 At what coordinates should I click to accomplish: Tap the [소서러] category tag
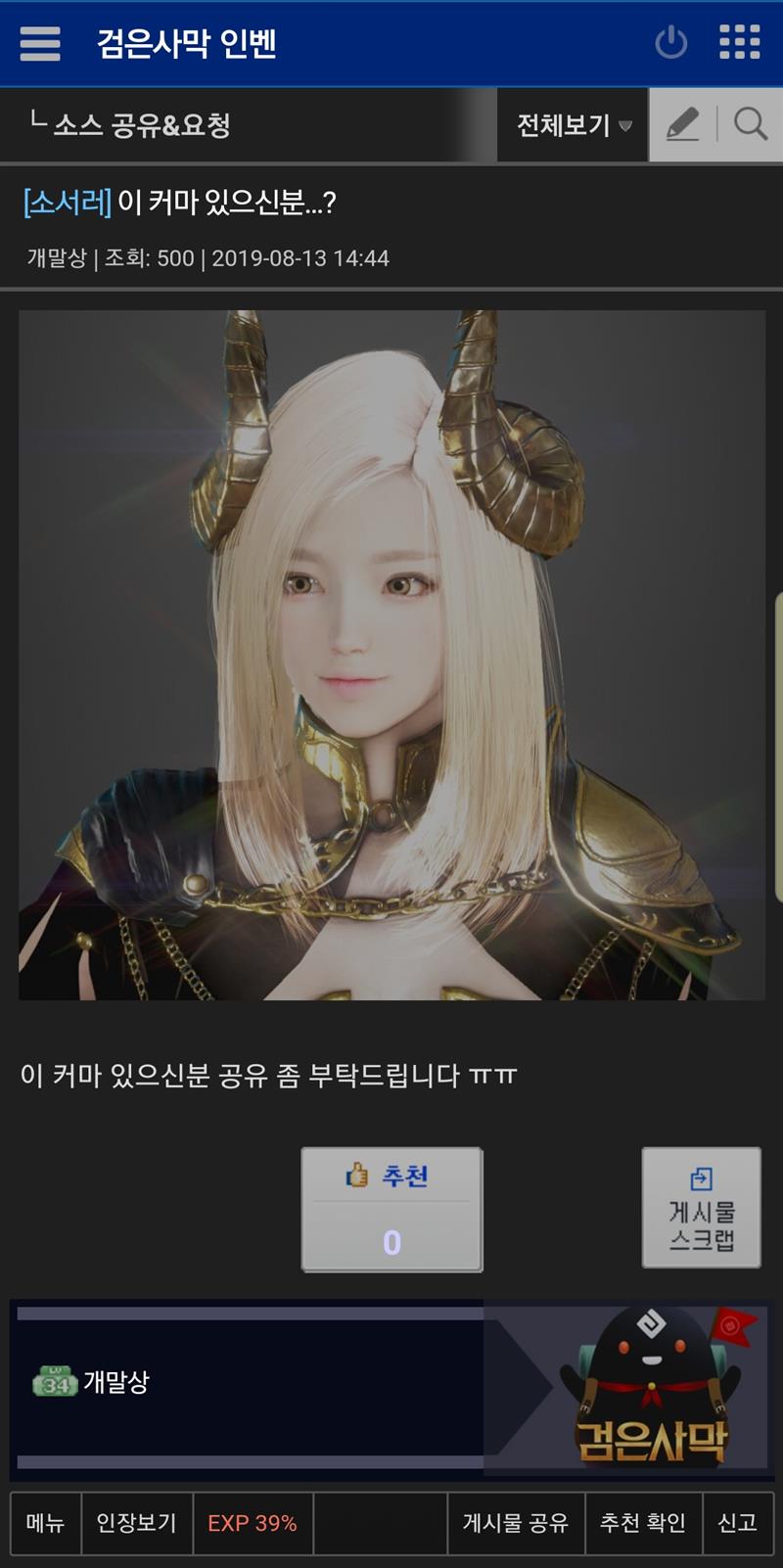pyautogui.click(x=67, y=203)
